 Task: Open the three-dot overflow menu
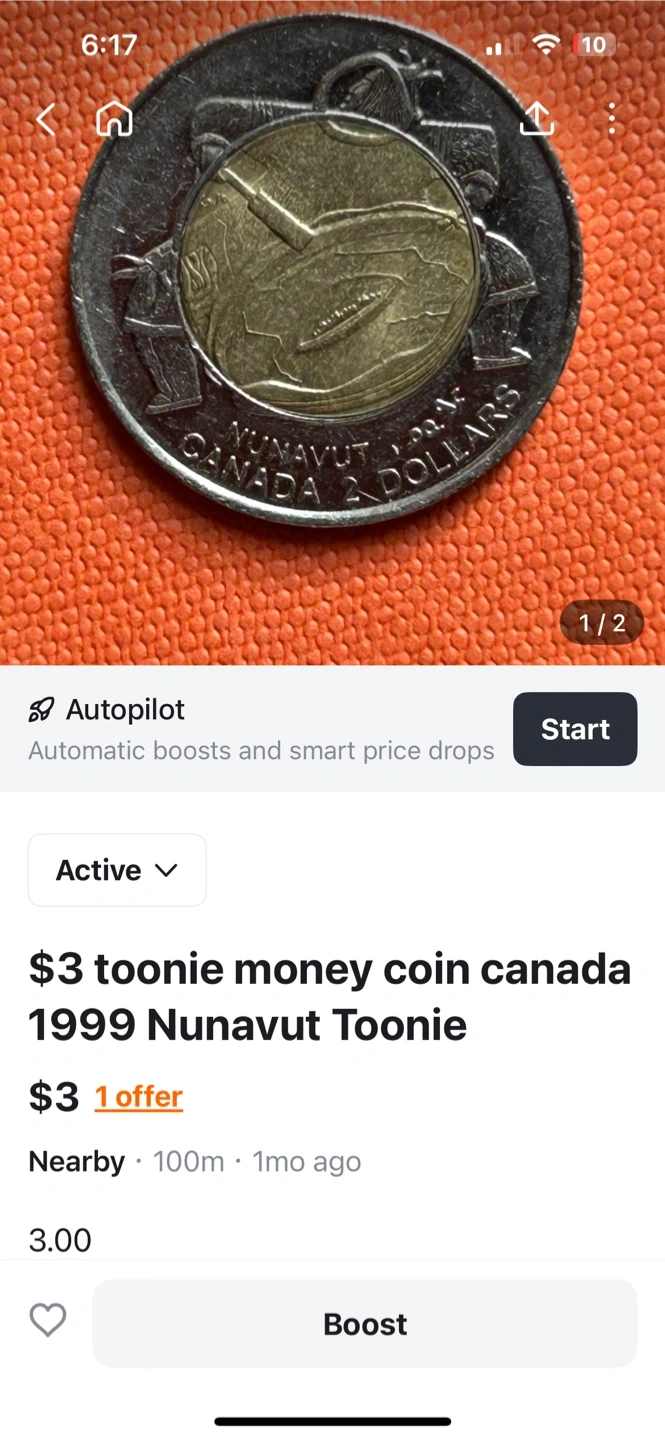point(612,120)
